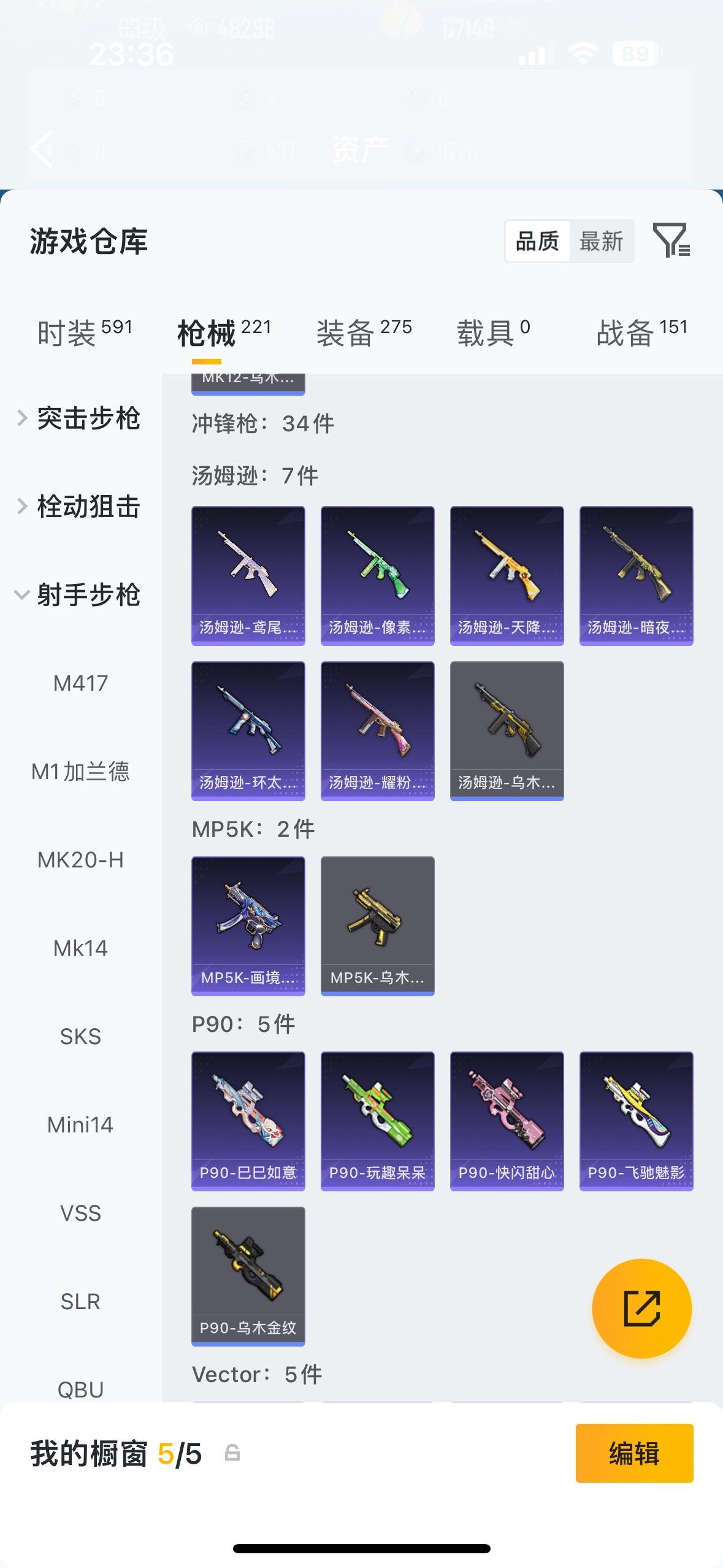
Task: Switch to the 装备 tab
Action: [364, 333]
